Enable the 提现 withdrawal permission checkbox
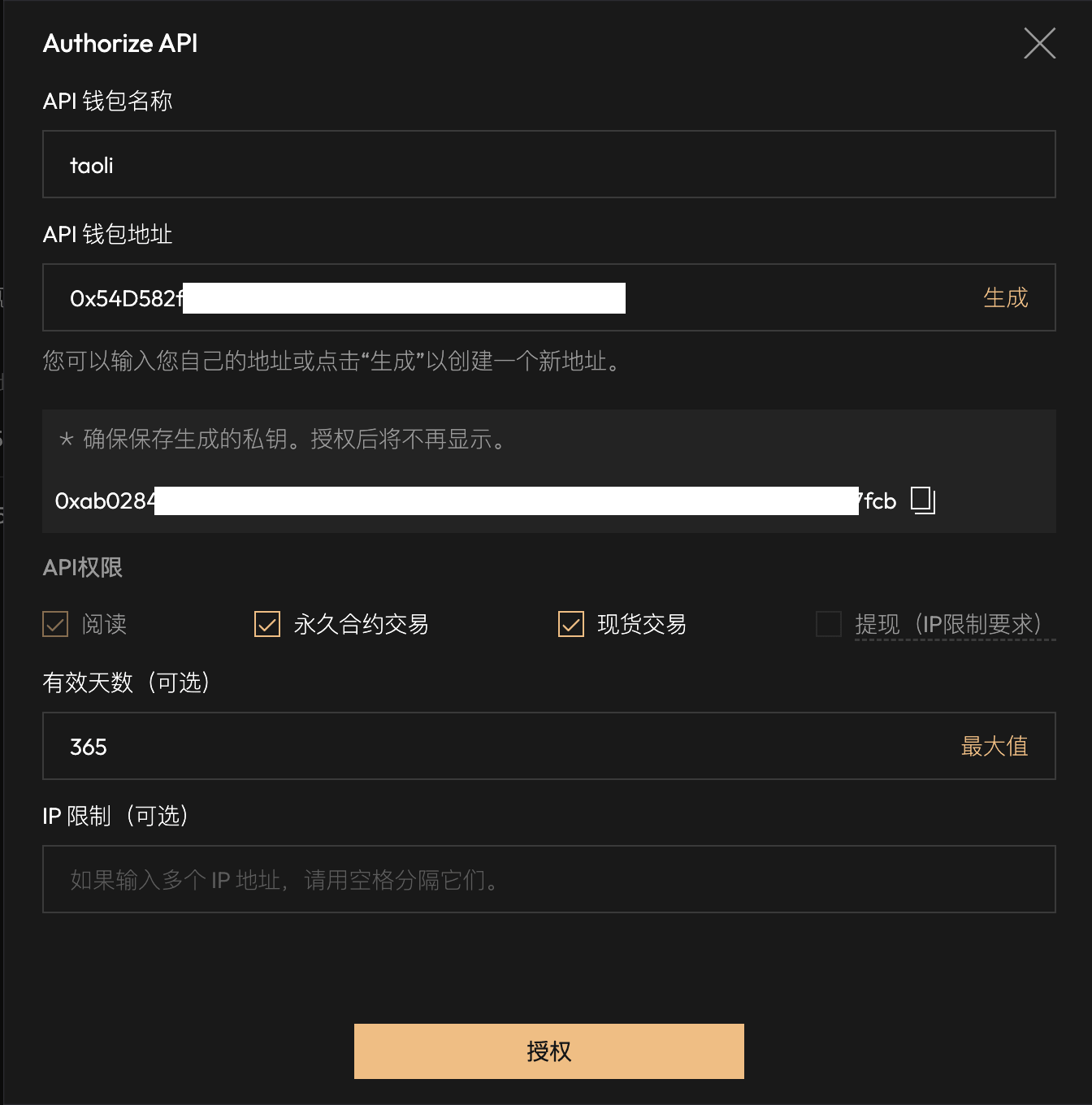This screenshot has height=1105, width=1092. click(x=829, y=624)
